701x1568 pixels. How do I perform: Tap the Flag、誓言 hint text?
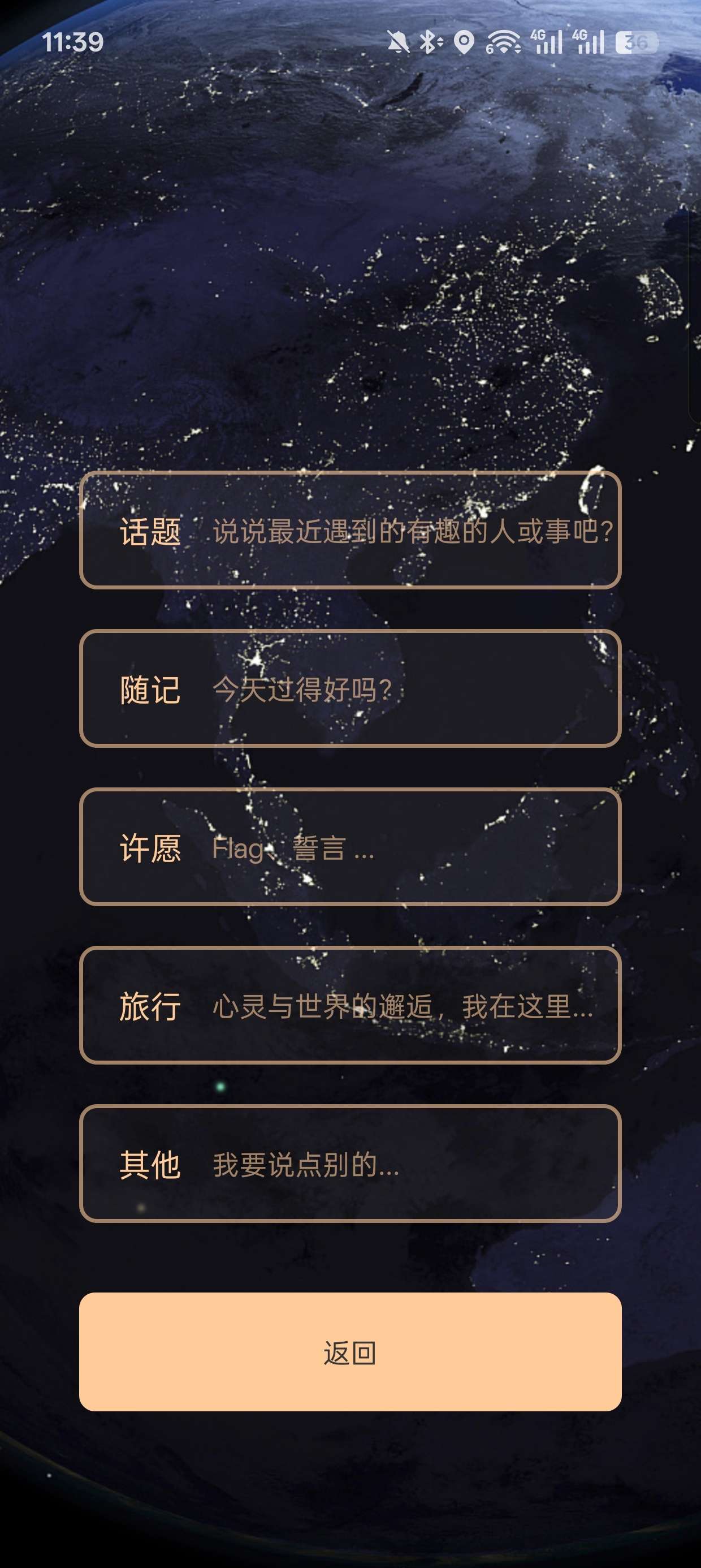tap(291, 850)
